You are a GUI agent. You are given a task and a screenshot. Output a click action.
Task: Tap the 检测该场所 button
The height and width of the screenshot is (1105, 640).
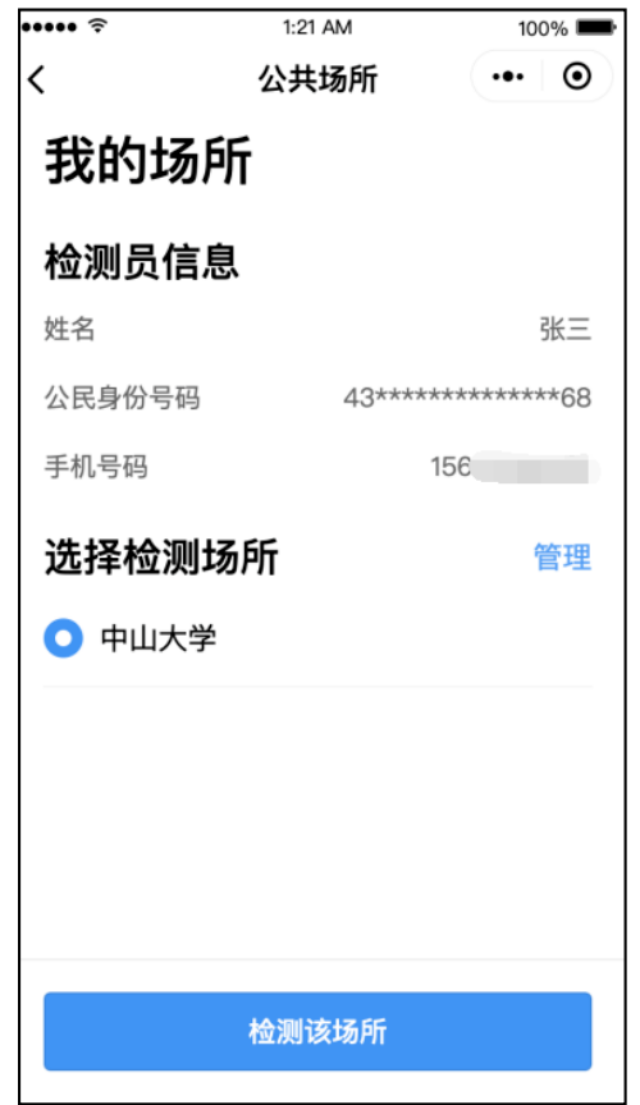point(318,1031)
